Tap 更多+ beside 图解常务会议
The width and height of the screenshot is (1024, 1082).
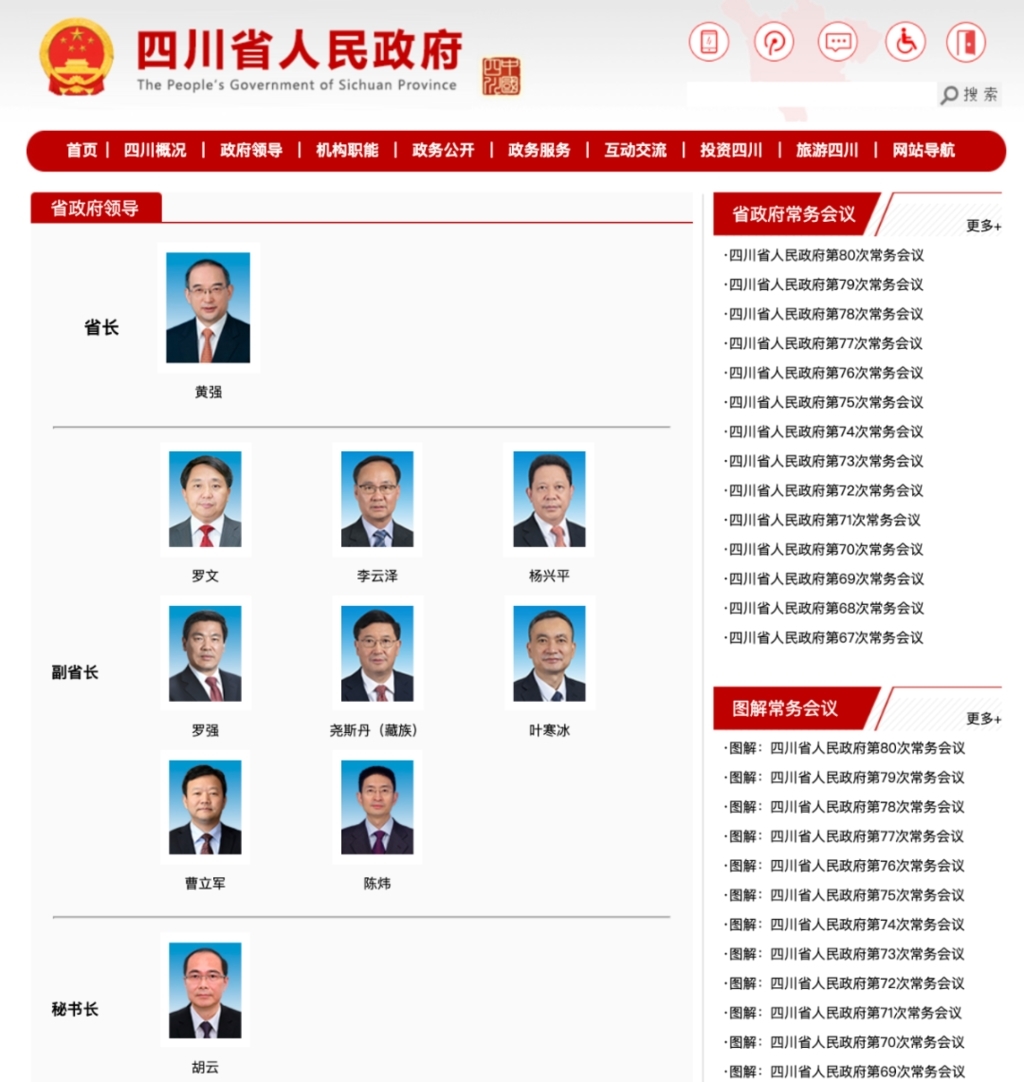click(x=983, y=719)
